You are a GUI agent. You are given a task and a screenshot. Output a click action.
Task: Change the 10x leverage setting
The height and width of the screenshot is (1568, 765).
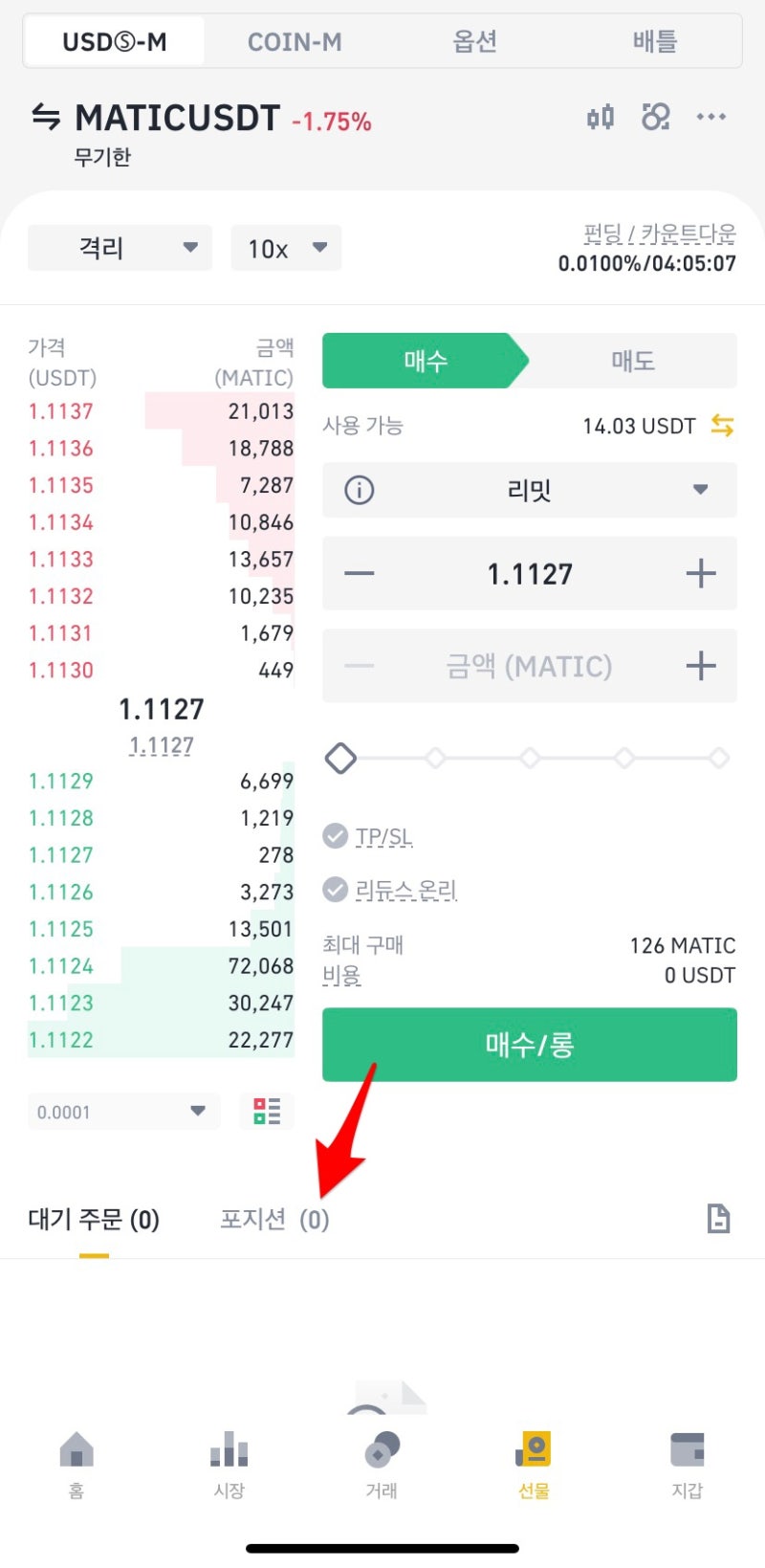click(286, 249)
